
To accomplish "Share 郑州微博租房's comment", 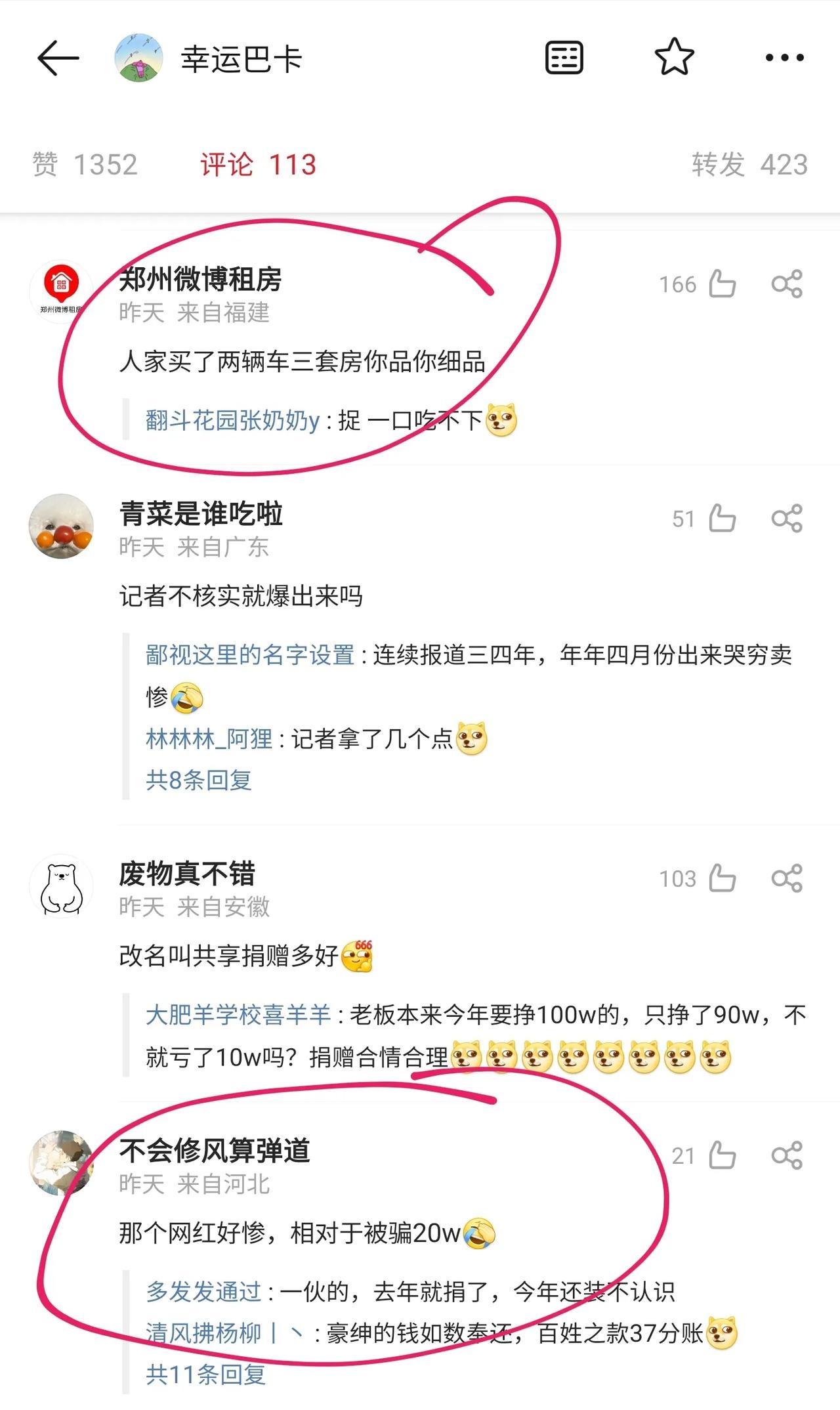I will click(x=786, y=284).
